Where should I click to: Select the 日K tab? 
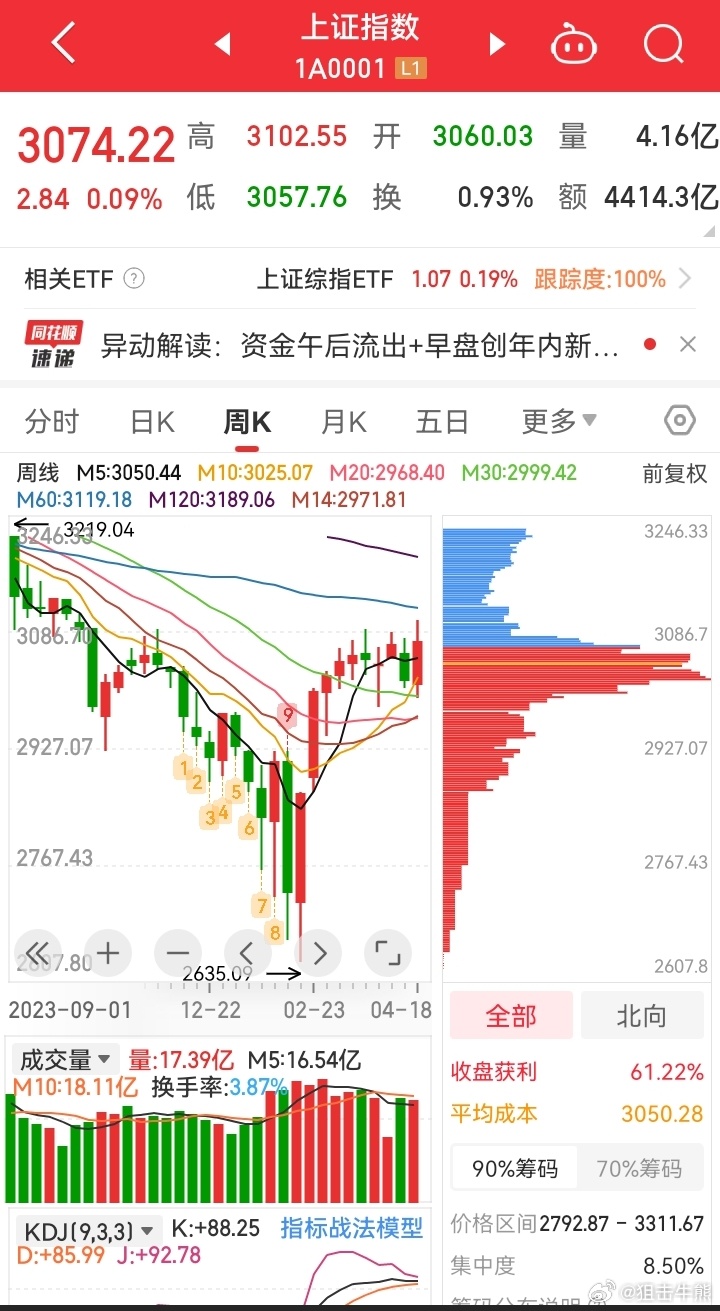(x=152, y=422)
